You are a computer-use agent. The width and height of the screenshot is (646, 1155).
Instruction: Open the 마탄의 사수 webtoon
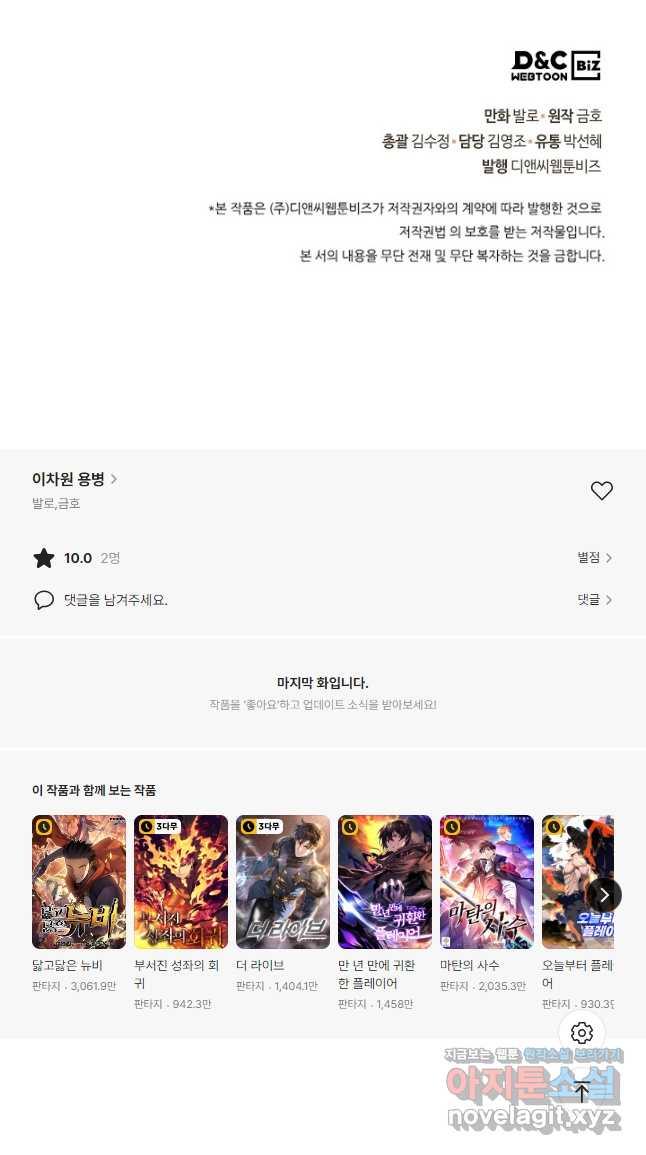(x=487, y=882)
